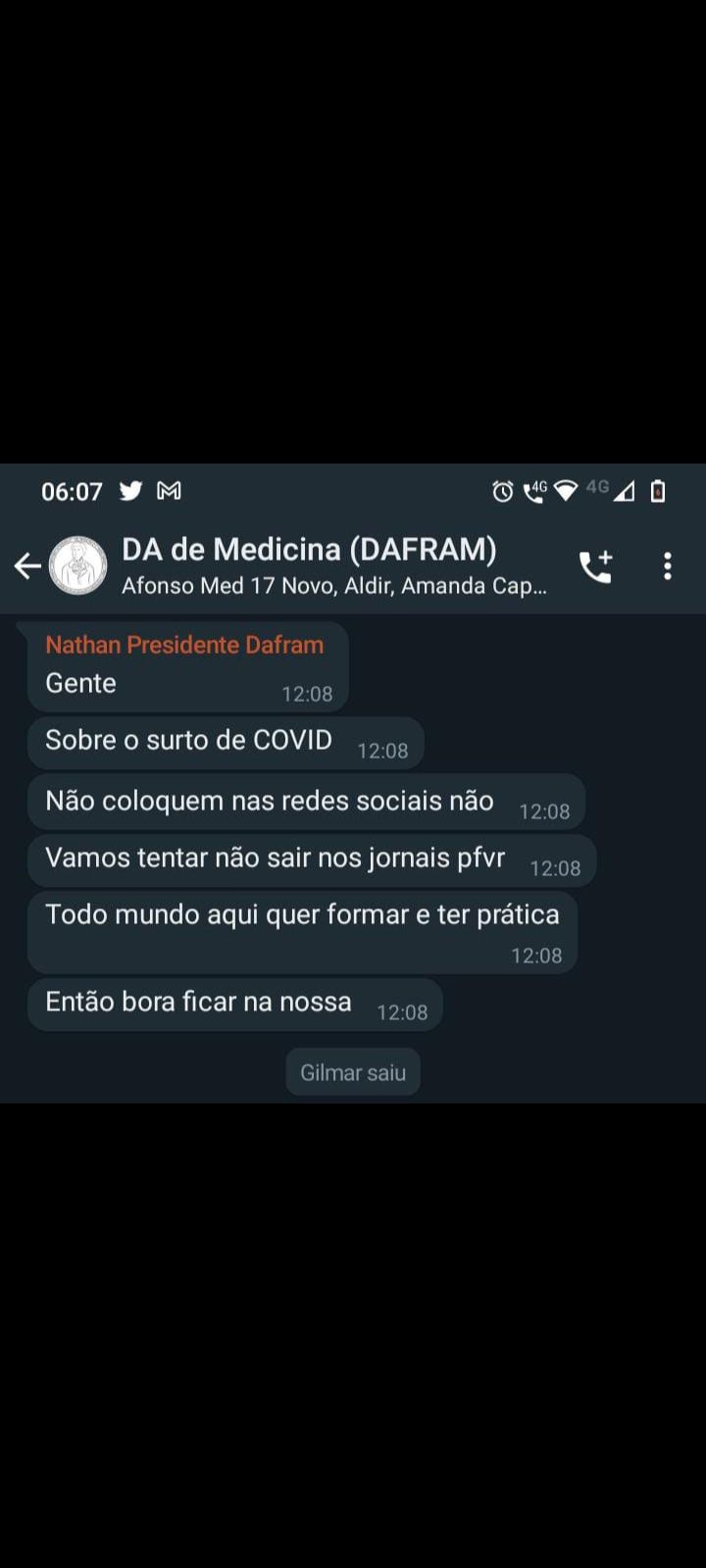Open the three-dot overflow menu

tap(667, 566)
